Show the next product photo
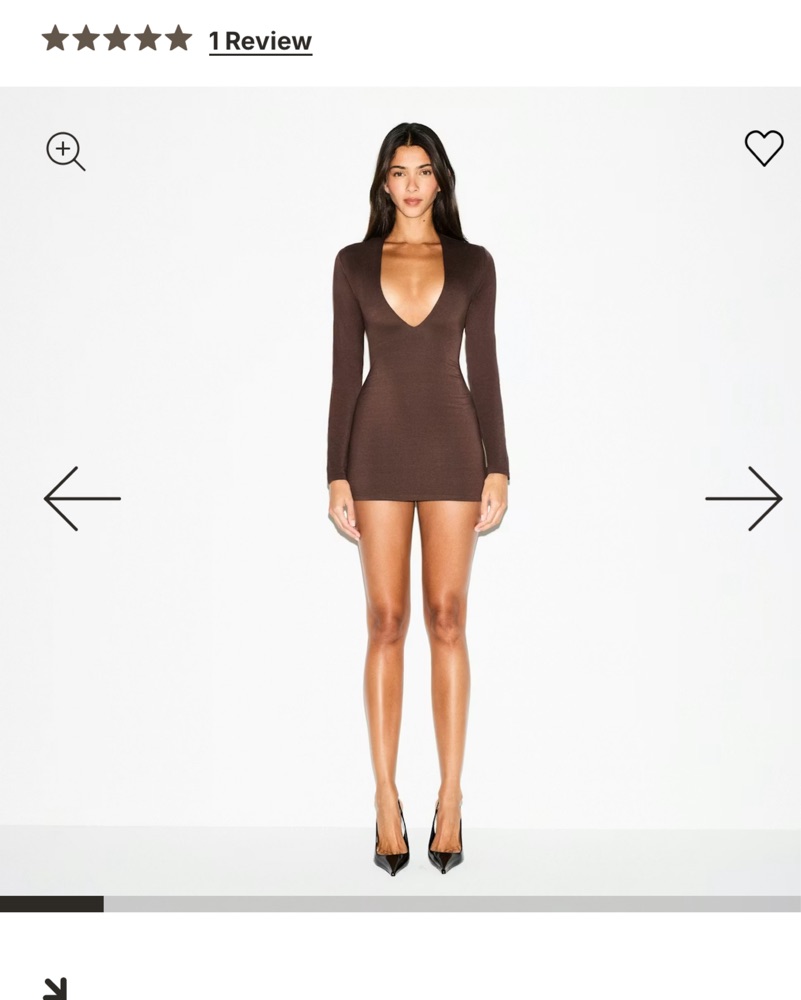 (x=743, y=498)
